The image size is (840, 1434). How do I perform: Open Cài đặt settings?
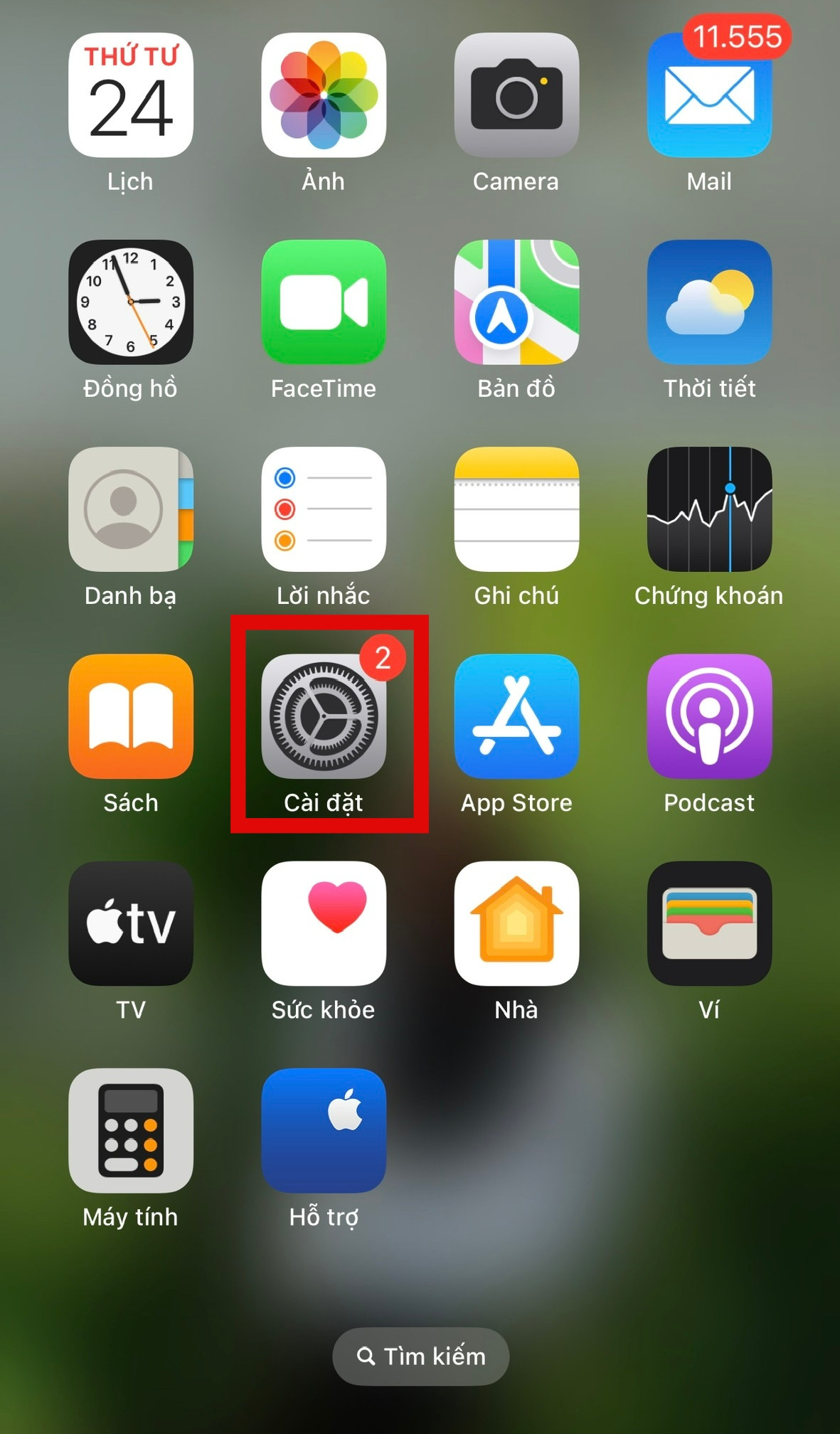click(324, 716)
